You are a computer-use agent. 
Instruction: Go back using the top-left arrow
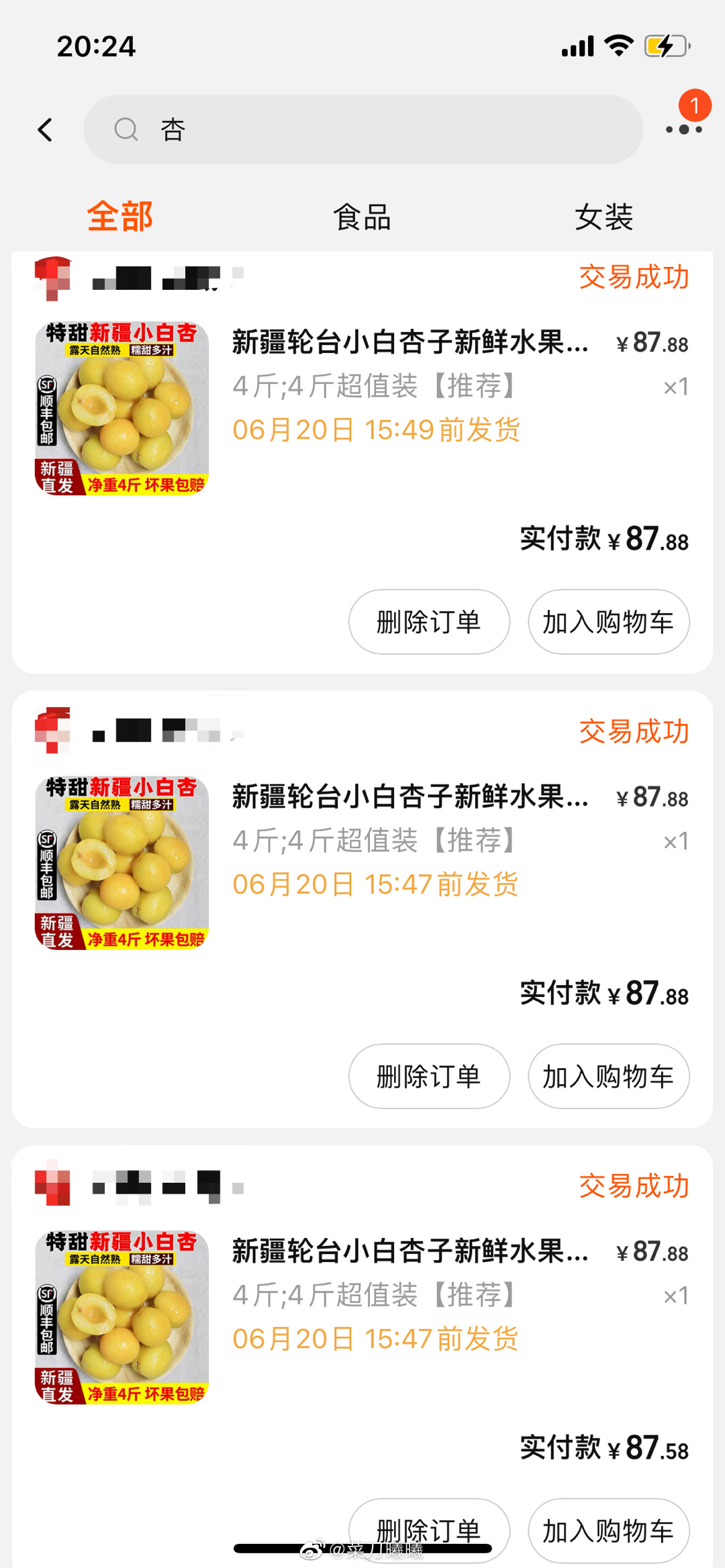[45, 129]
